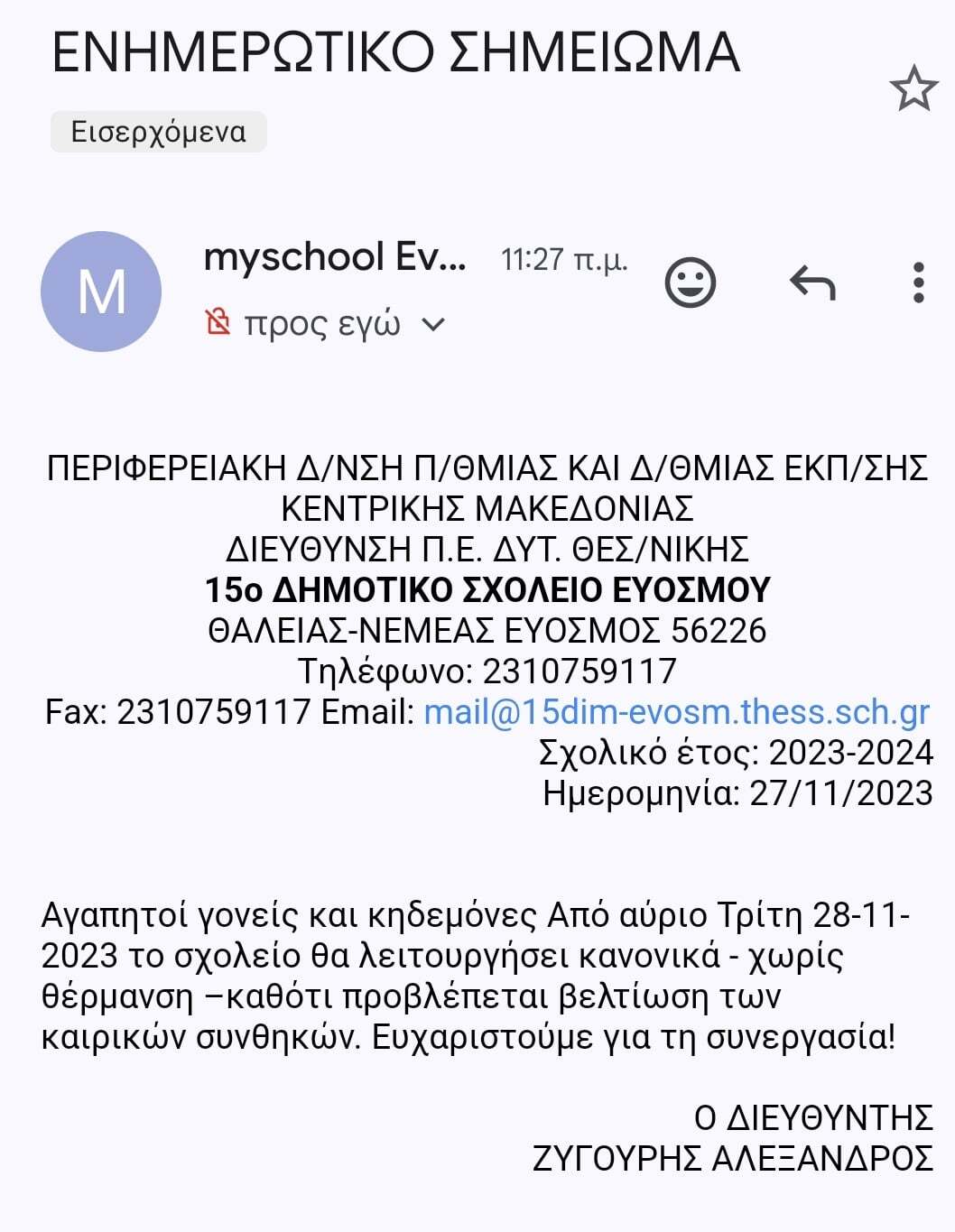Reply to the myschool email
Image resolution: width=955 pixels, height=1232 pixels.
812,283
